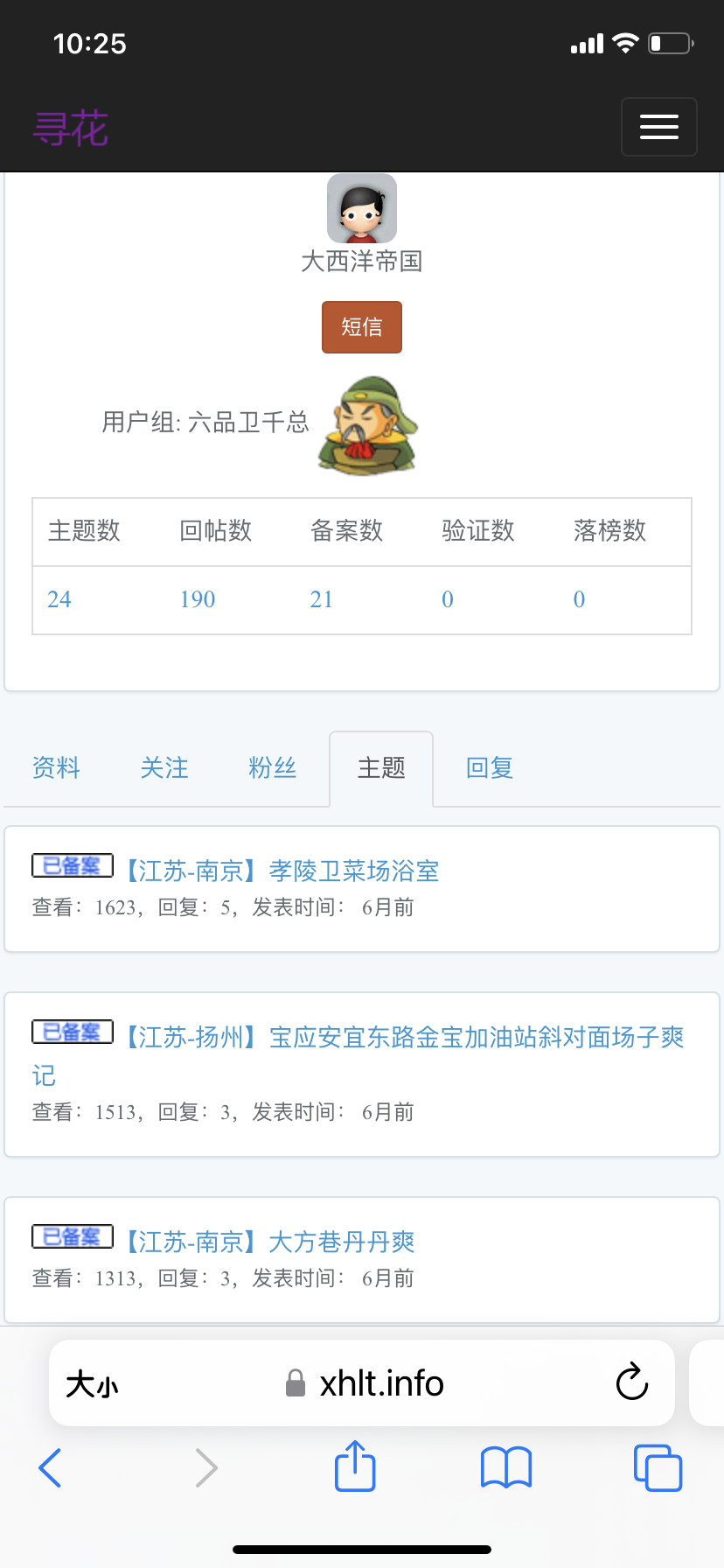Open the hamburger navigation menu
Viewport: 724px width, 1568px height.
[x=658, y=127]
